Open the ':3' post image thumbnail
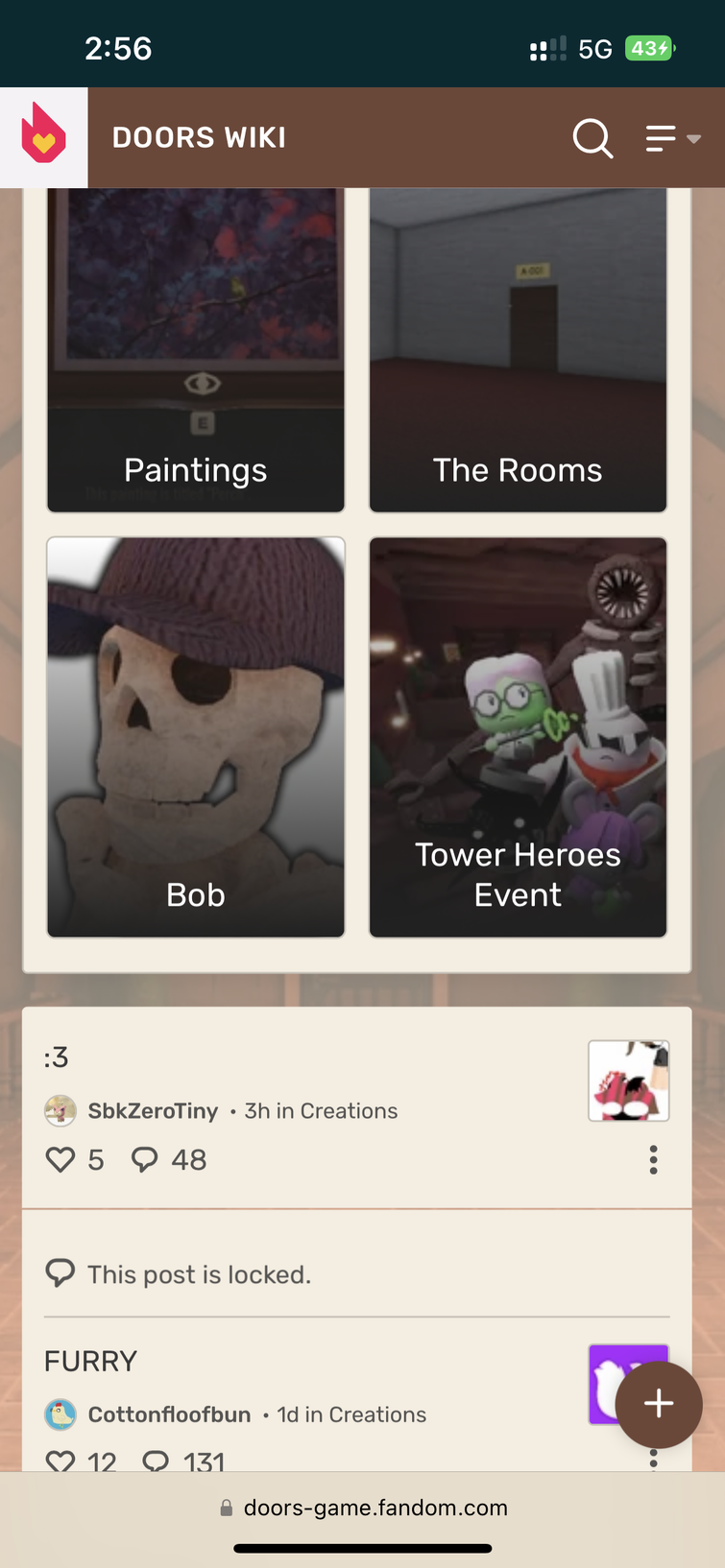Viewport: 725px width, 1568px height. (628, 1081)
